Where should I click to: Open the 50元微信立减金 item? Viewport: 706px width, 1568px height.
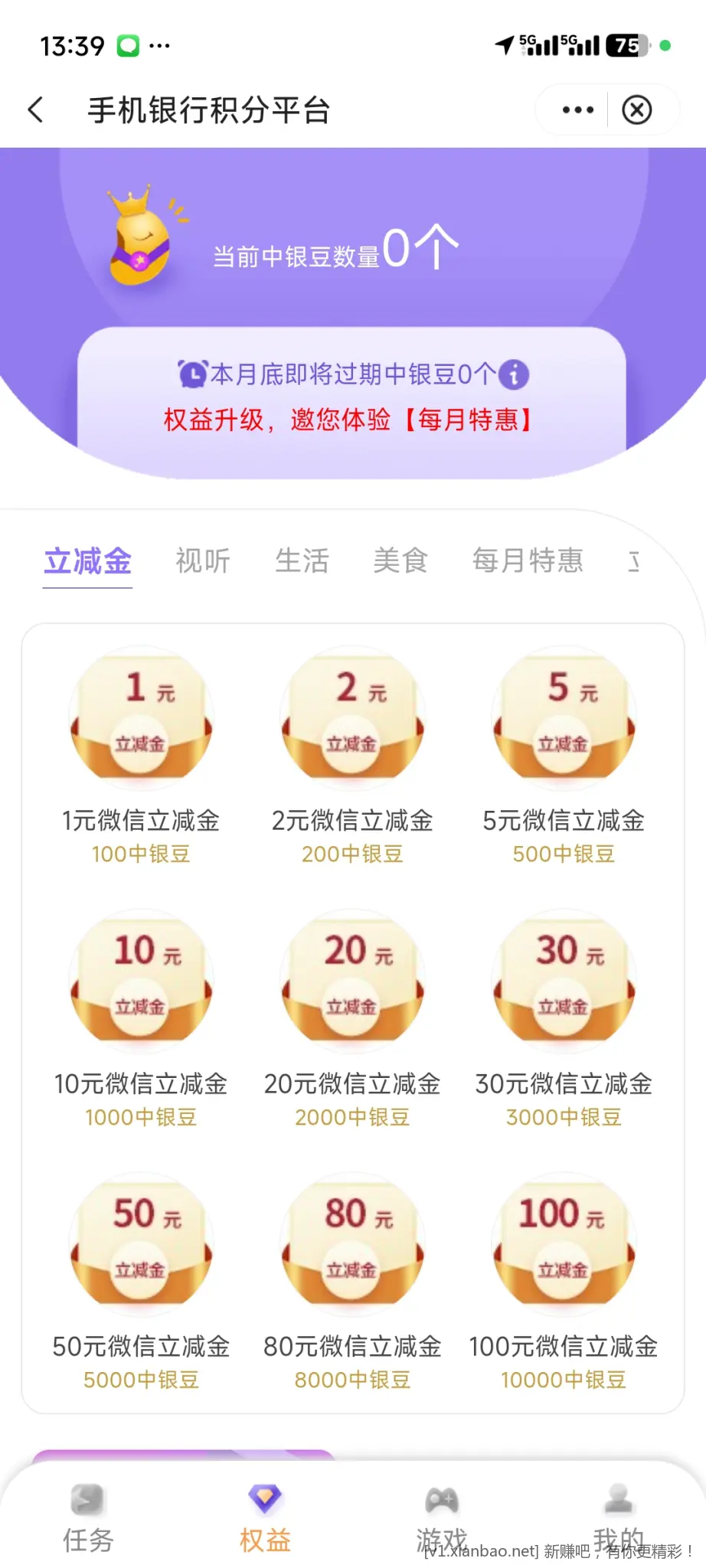[141, 1280]
